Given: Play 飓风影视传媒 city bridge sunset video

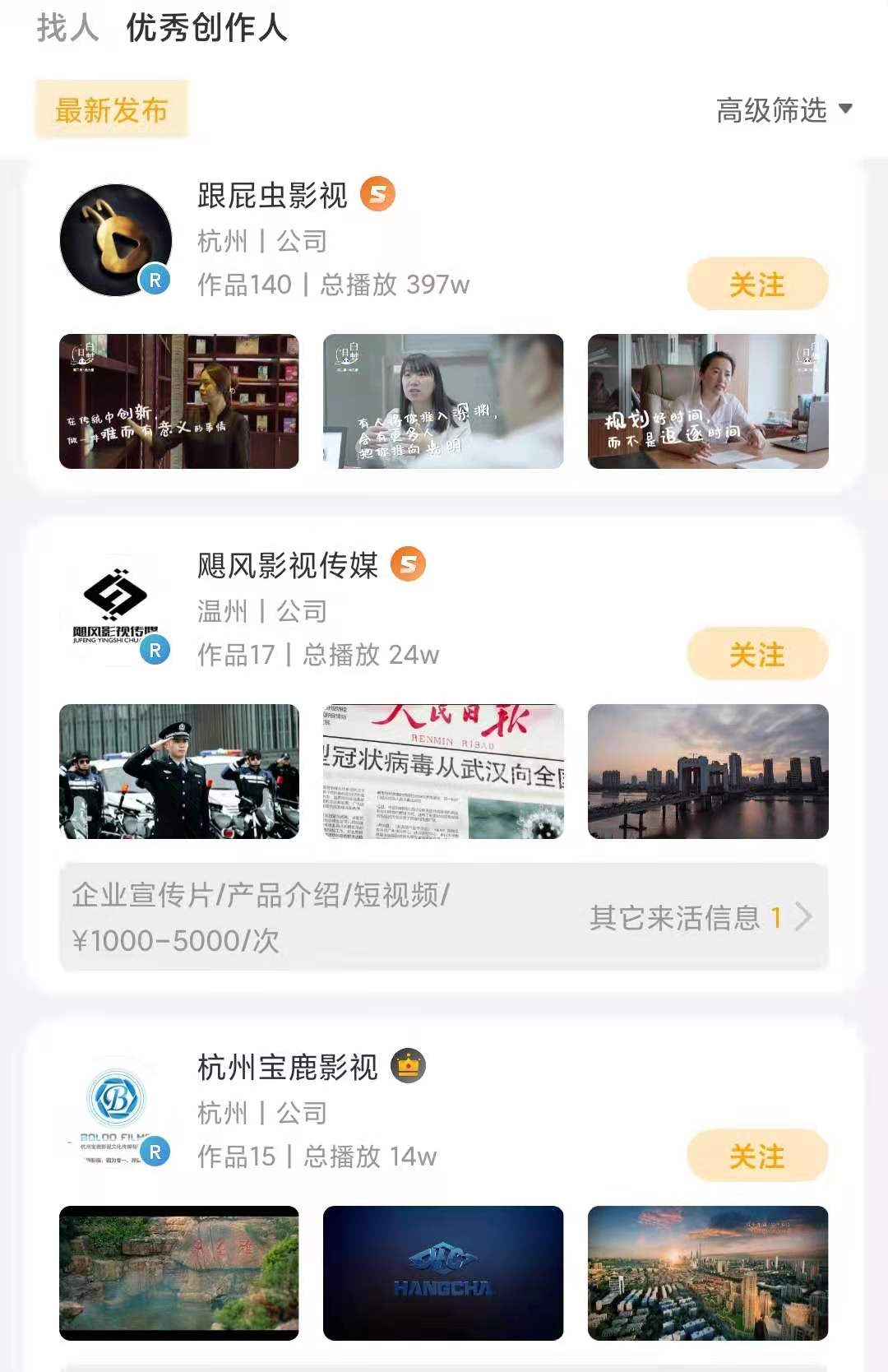Looking at the screenshot, I should pos(708,772).
